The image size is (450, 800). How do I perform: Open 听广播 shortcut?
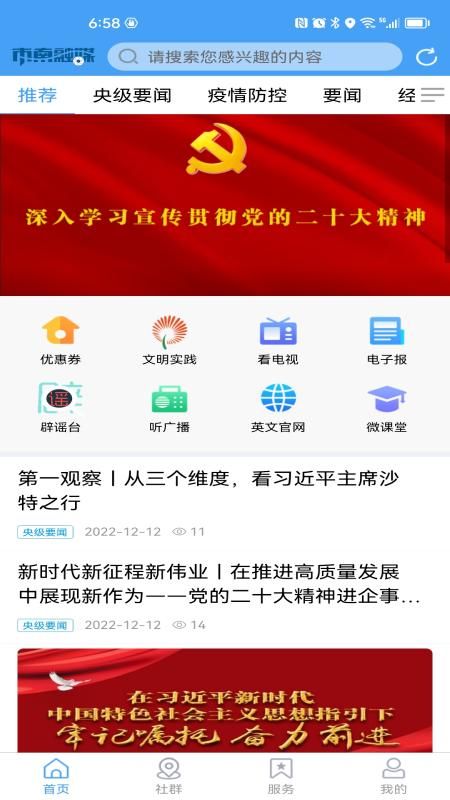click(x=169, y=408)
